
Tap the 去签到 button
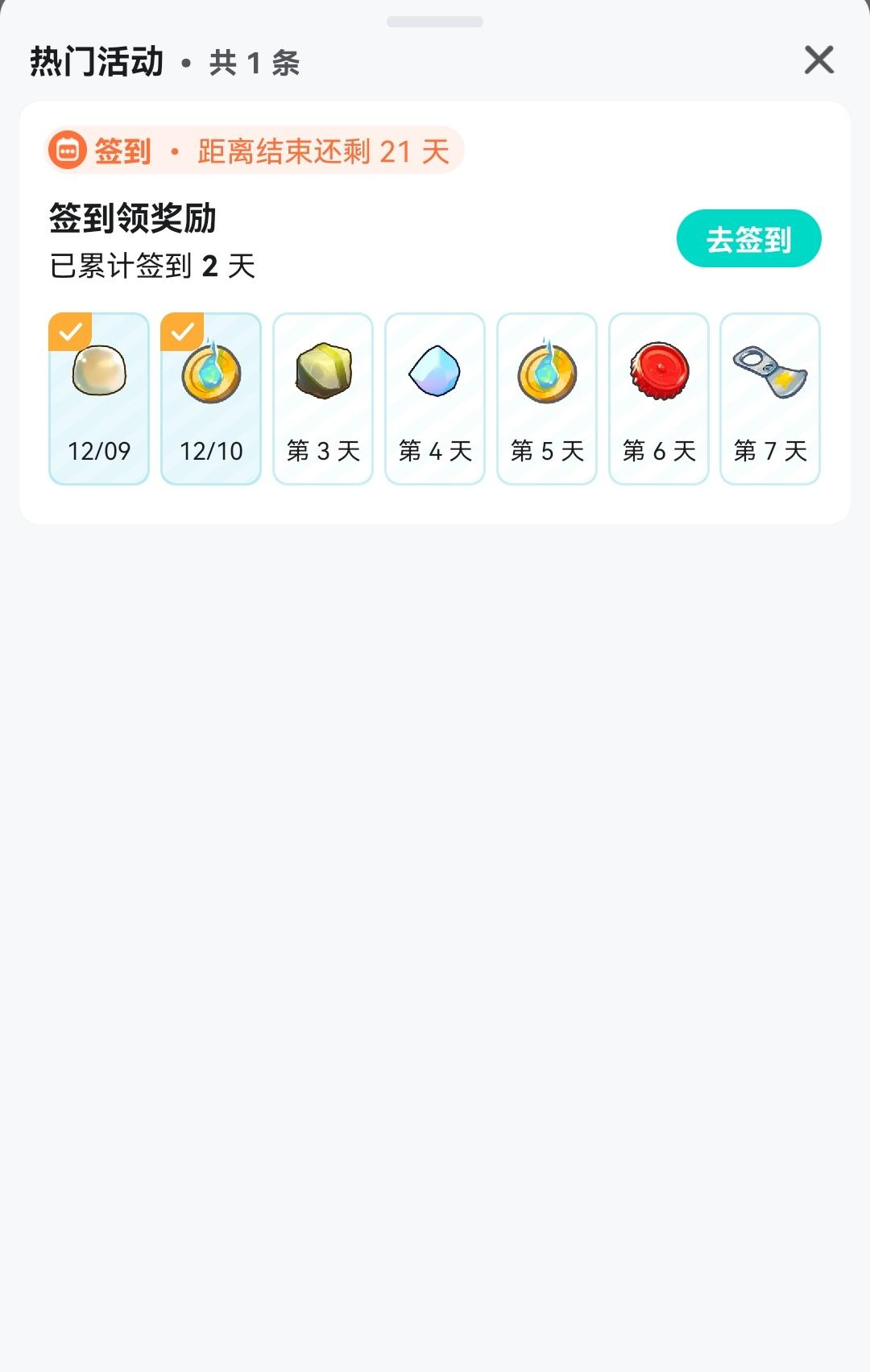tap(748, 239)
